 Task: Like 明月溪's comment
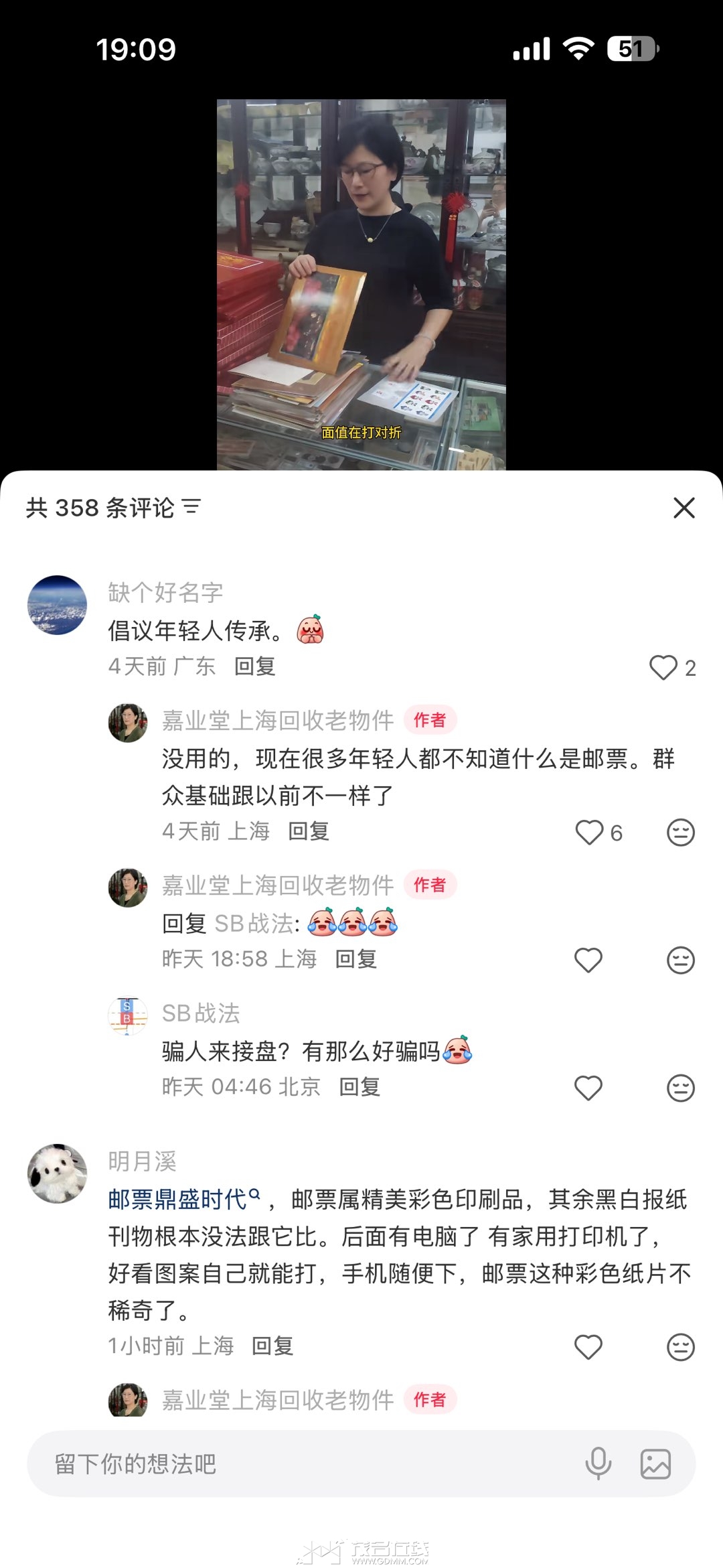point(588,1347)
